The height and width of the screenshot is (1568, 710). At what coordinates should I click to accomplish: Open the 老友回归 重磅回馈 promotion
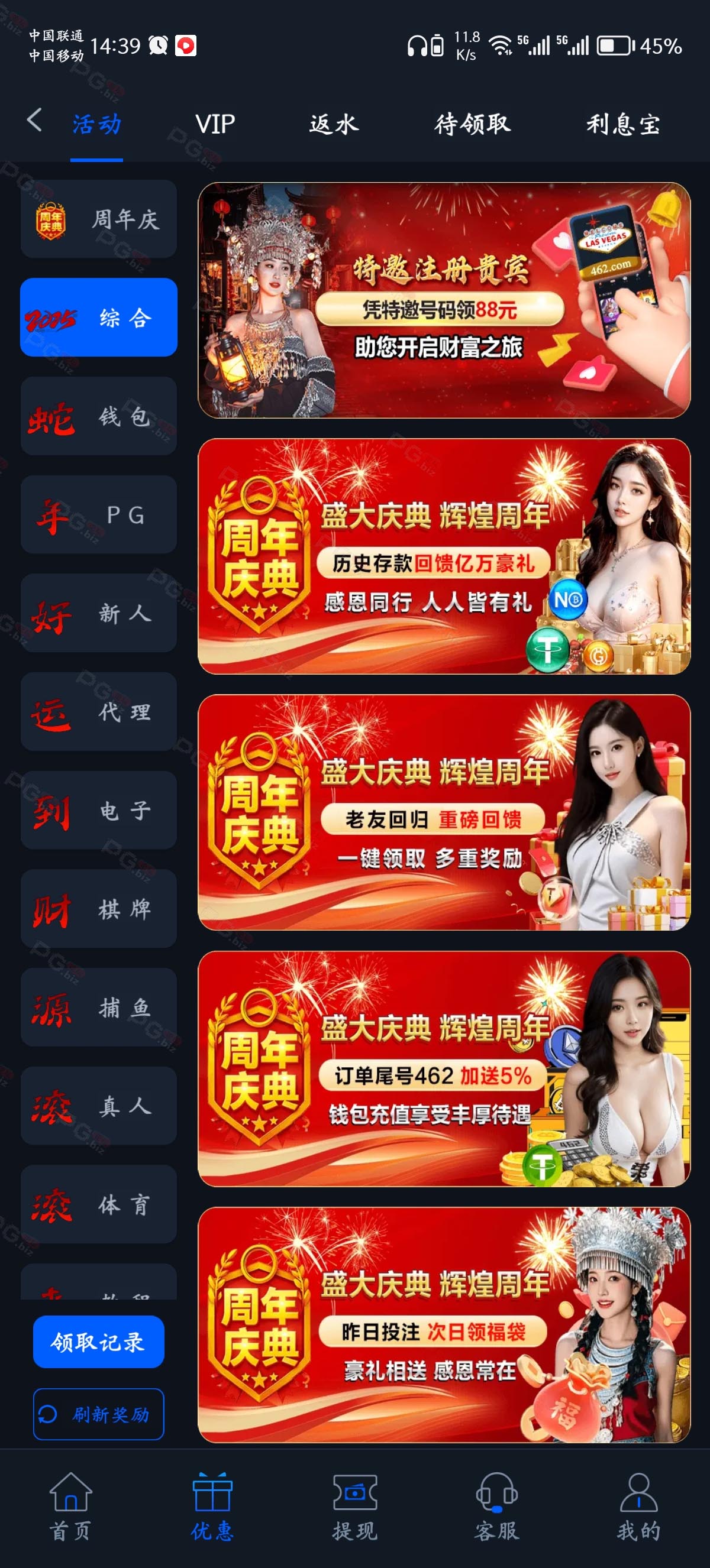444,812
